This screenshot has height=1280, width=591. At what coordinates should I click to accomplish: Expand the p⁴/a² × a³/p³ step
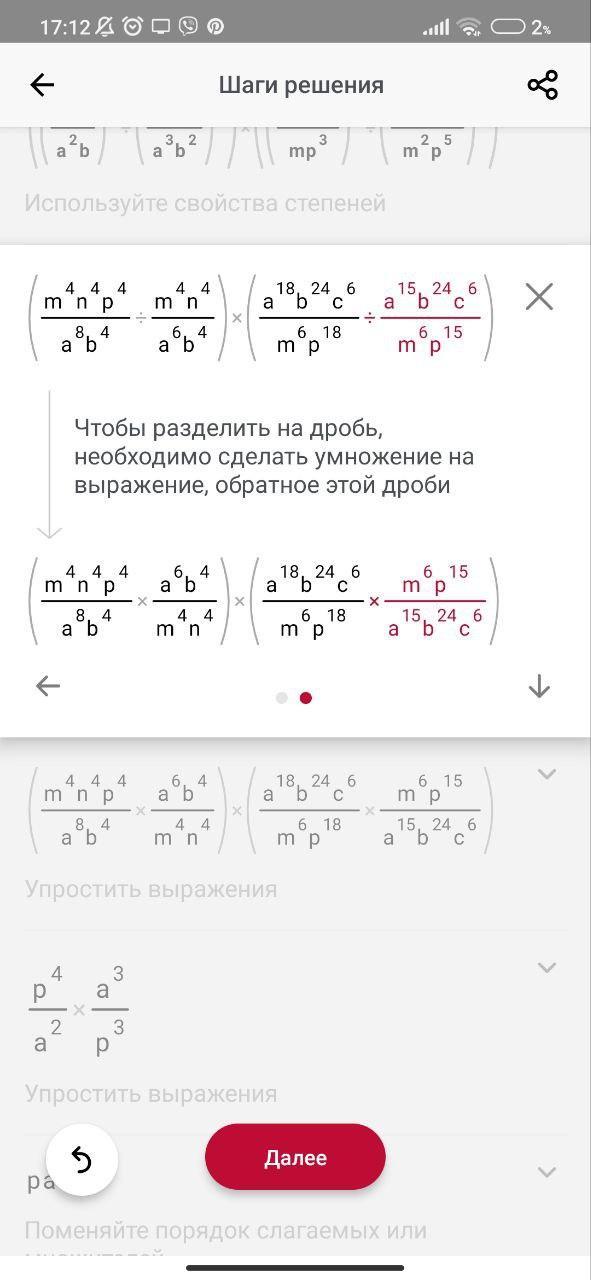point(547,967)
